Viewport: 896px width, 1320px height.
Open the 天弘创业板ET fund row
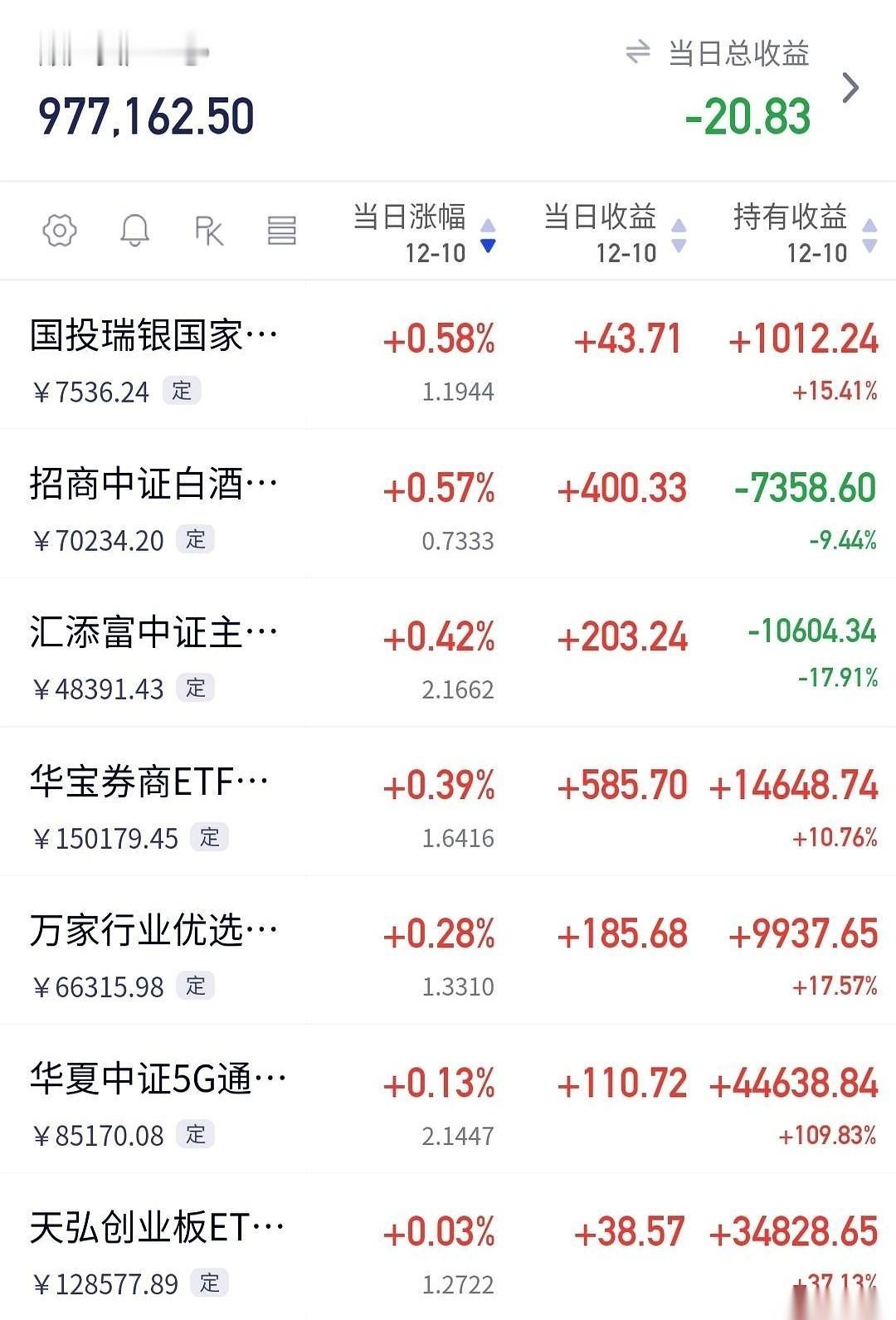158,1228
